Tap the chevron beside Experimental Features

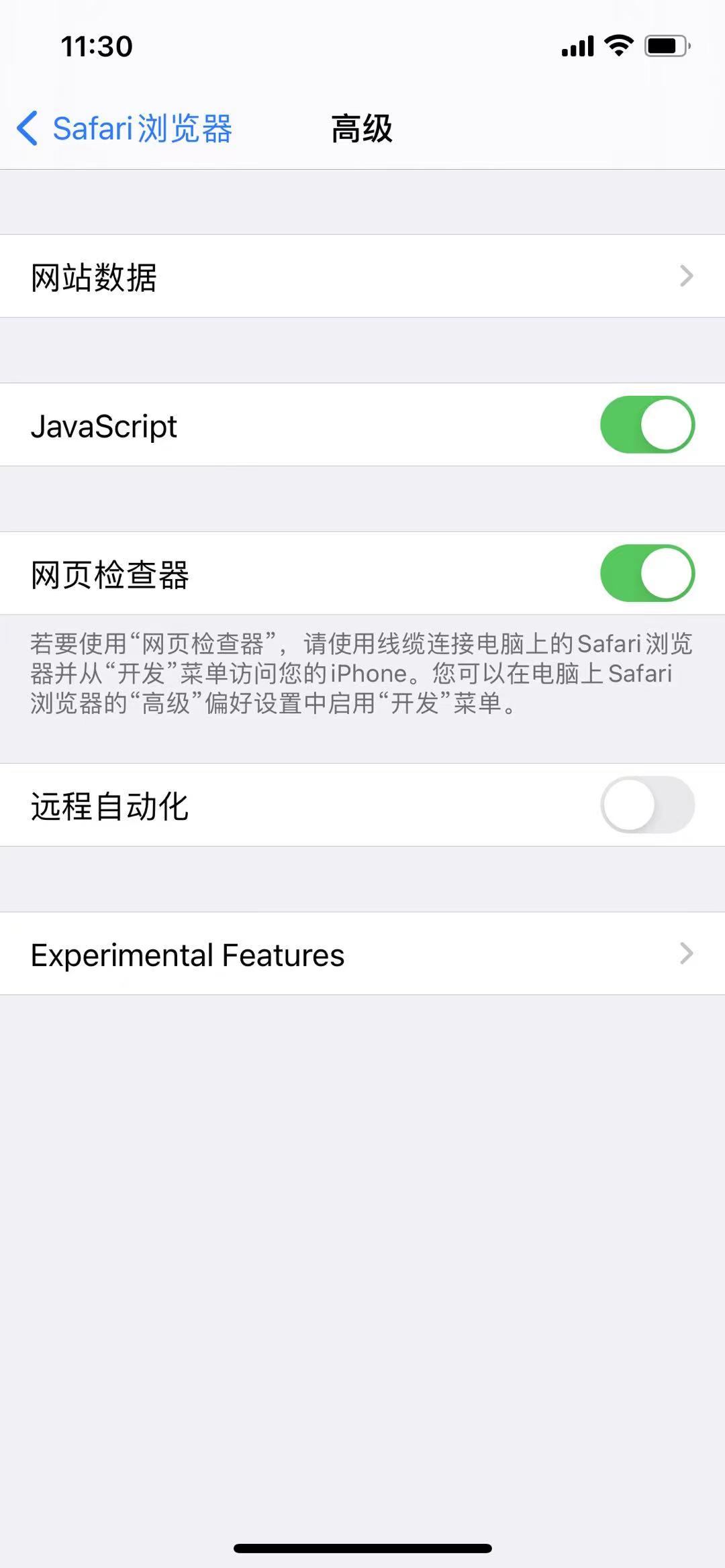tap(685, 953)
